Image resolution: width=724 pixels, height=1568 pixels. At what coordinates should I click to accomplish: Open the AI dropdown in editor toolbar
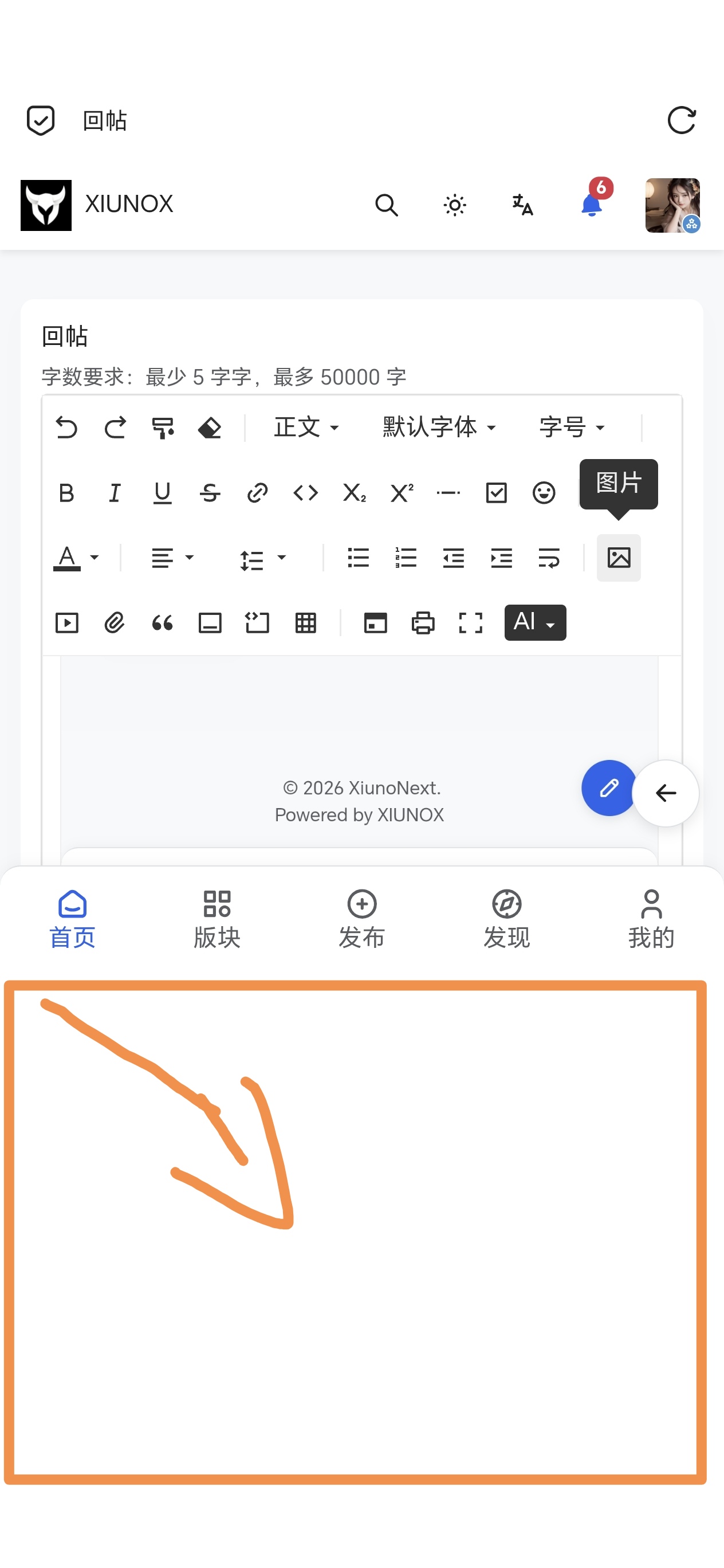click(535, 623)
